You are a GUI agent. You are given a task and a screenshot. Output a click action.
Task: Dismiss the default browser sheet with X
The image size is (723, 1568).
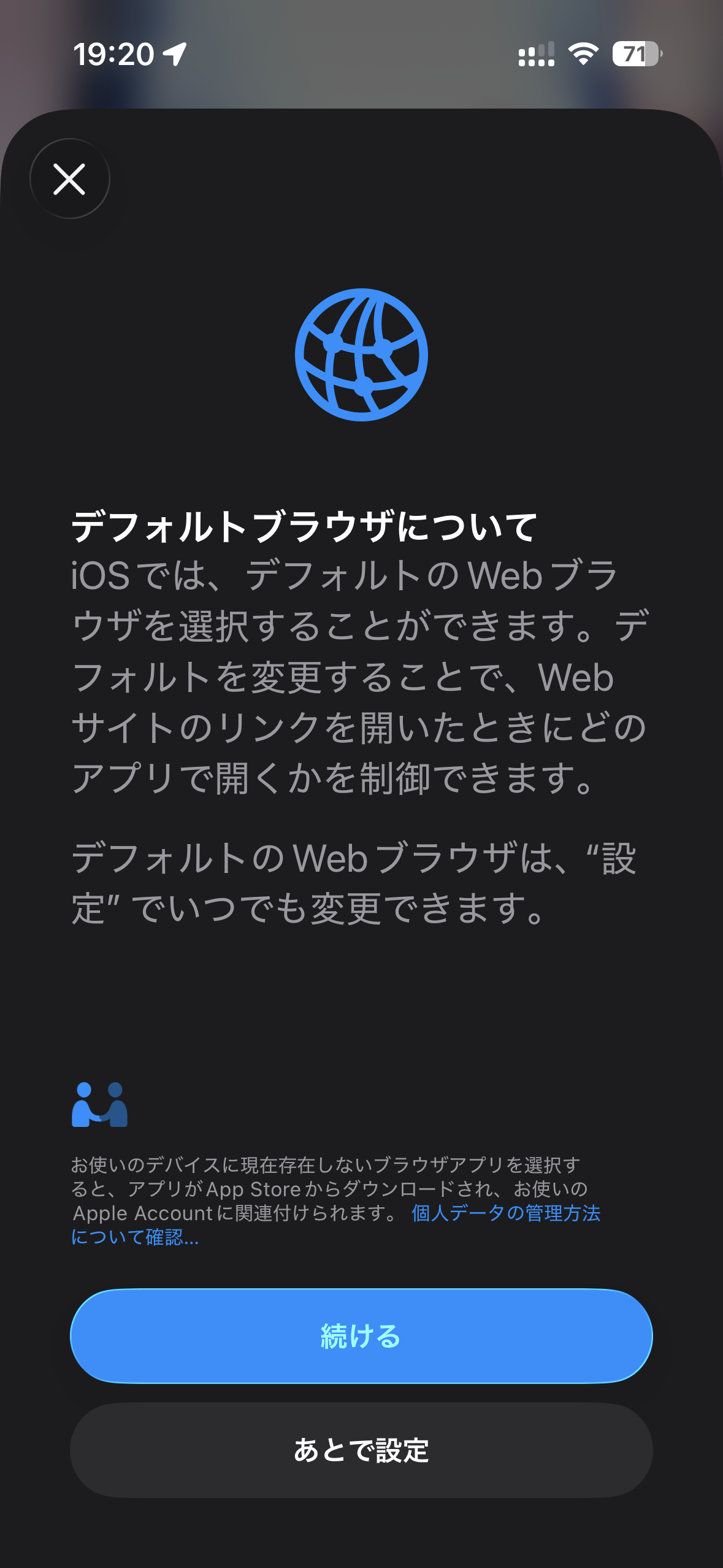tap(69, 179)
